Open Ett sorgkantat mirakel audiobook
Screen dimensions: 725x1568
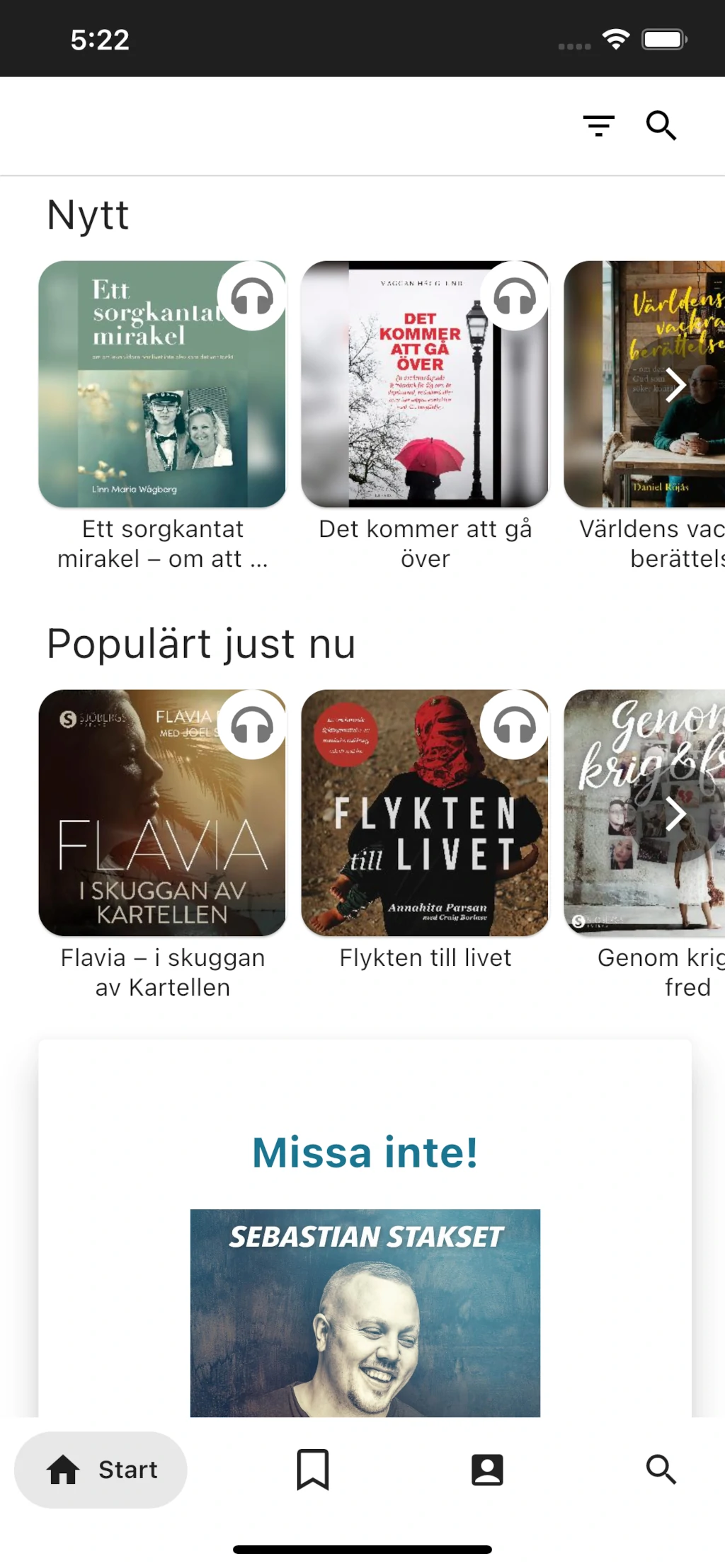click(x=162, y=384)
